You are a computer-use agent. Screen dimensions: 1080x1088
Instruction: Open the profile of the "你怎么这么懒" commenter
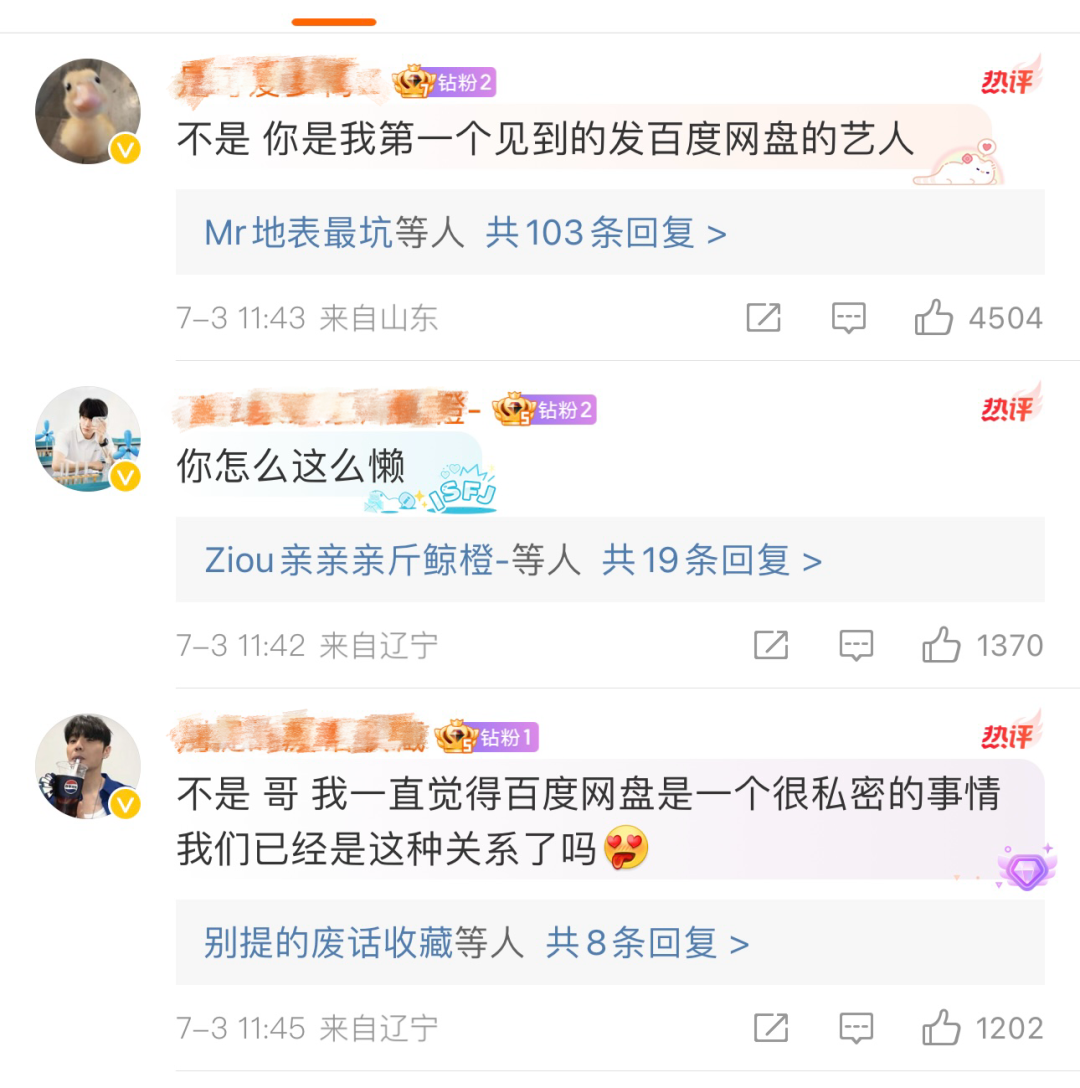coord(88,438)
